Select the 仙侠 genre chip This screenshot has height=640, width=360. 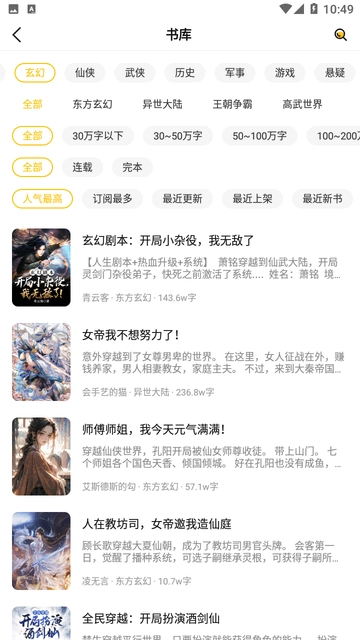pyautogui.click(x=85, y=73)
